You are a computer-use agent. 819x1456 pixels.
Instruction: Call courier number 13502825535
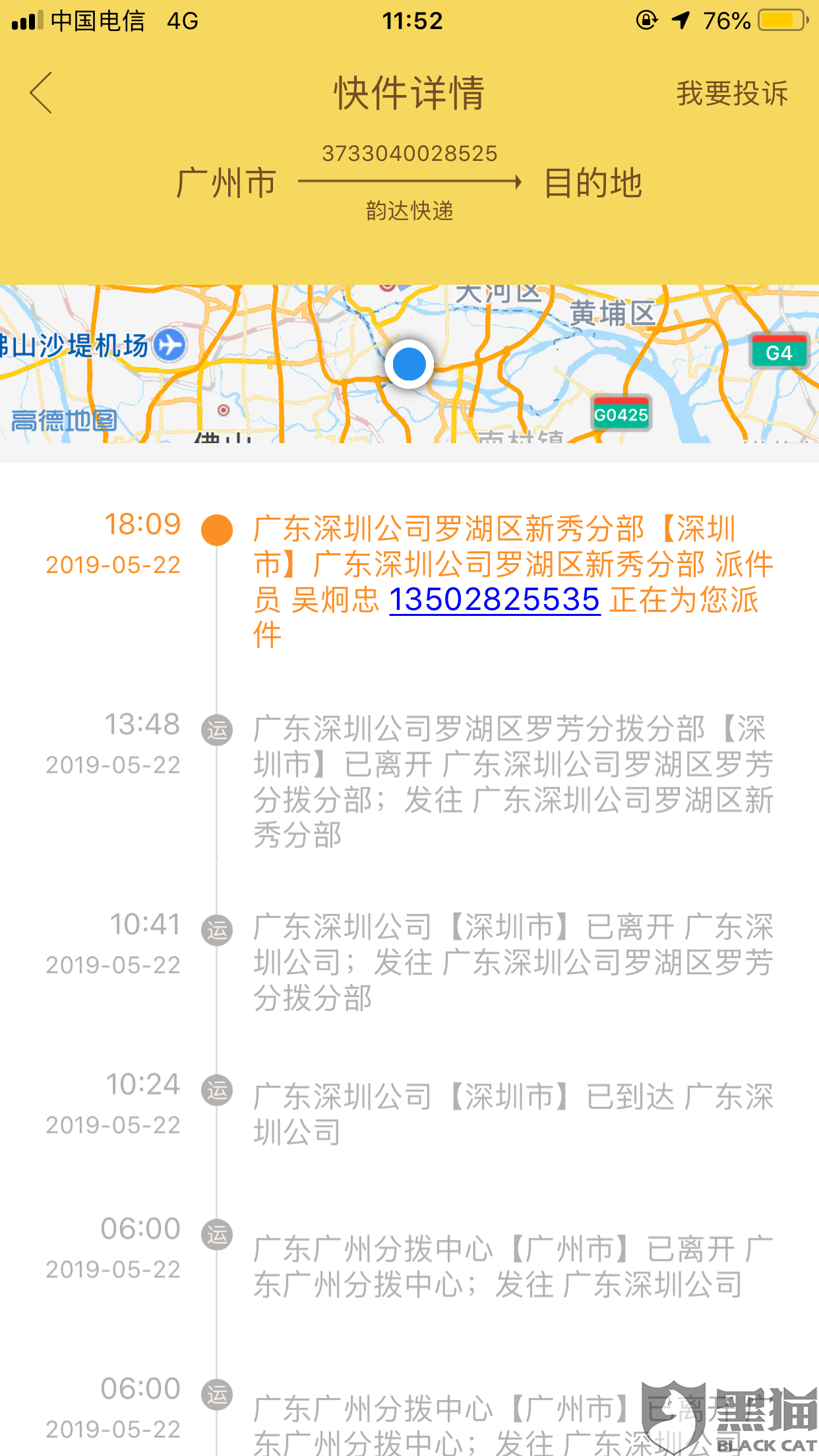[495, 599]
